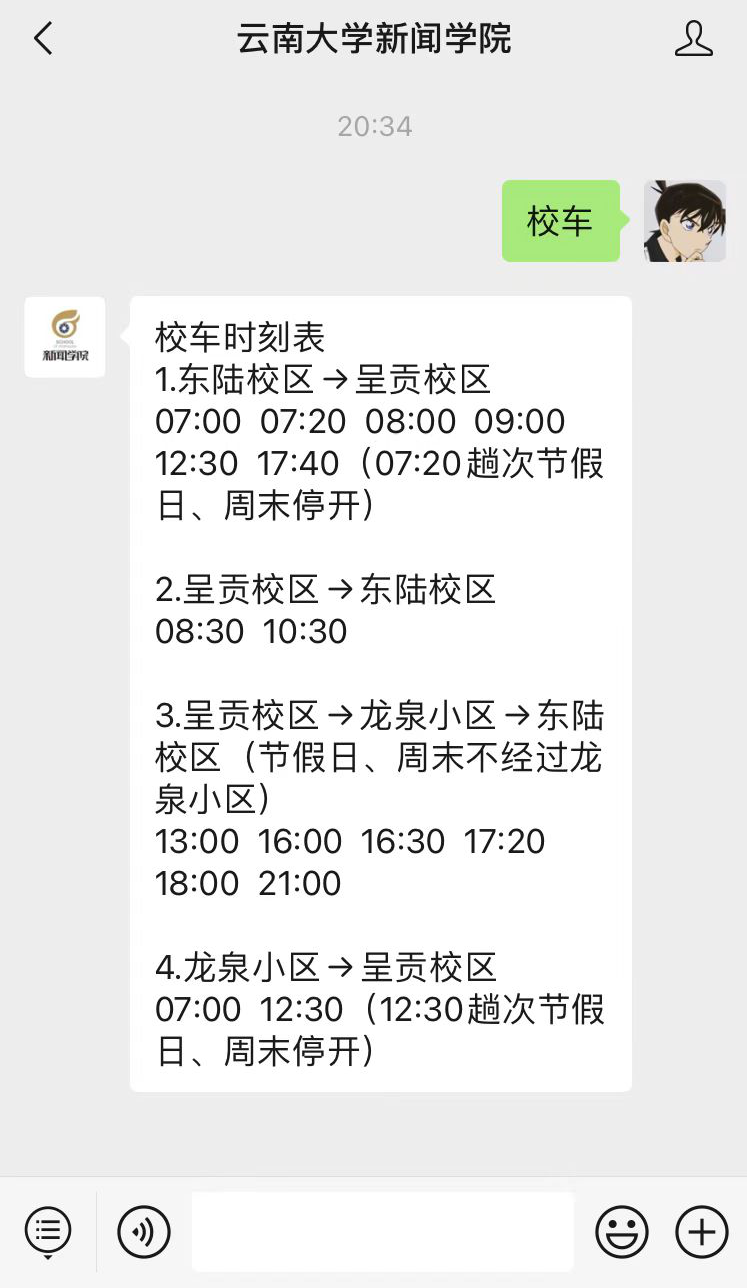Focus the message text field
The width and height of the screenshot is (747, 1288).
pos(383,1231)
